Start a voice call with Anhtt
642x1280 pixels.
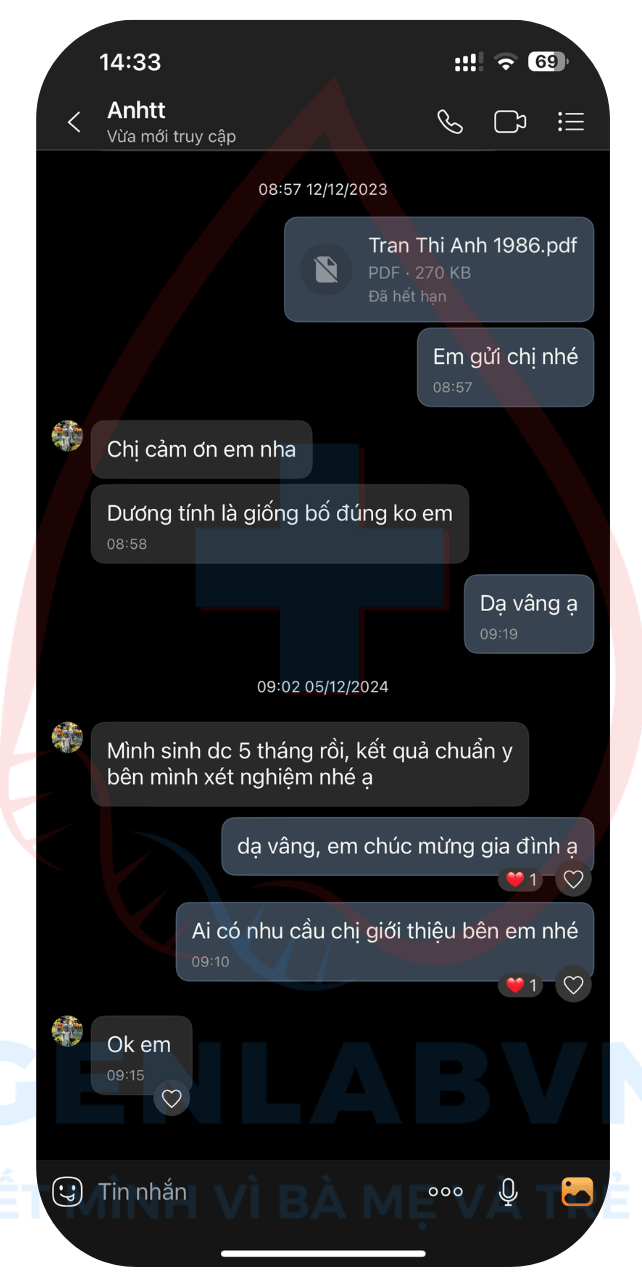450,122
